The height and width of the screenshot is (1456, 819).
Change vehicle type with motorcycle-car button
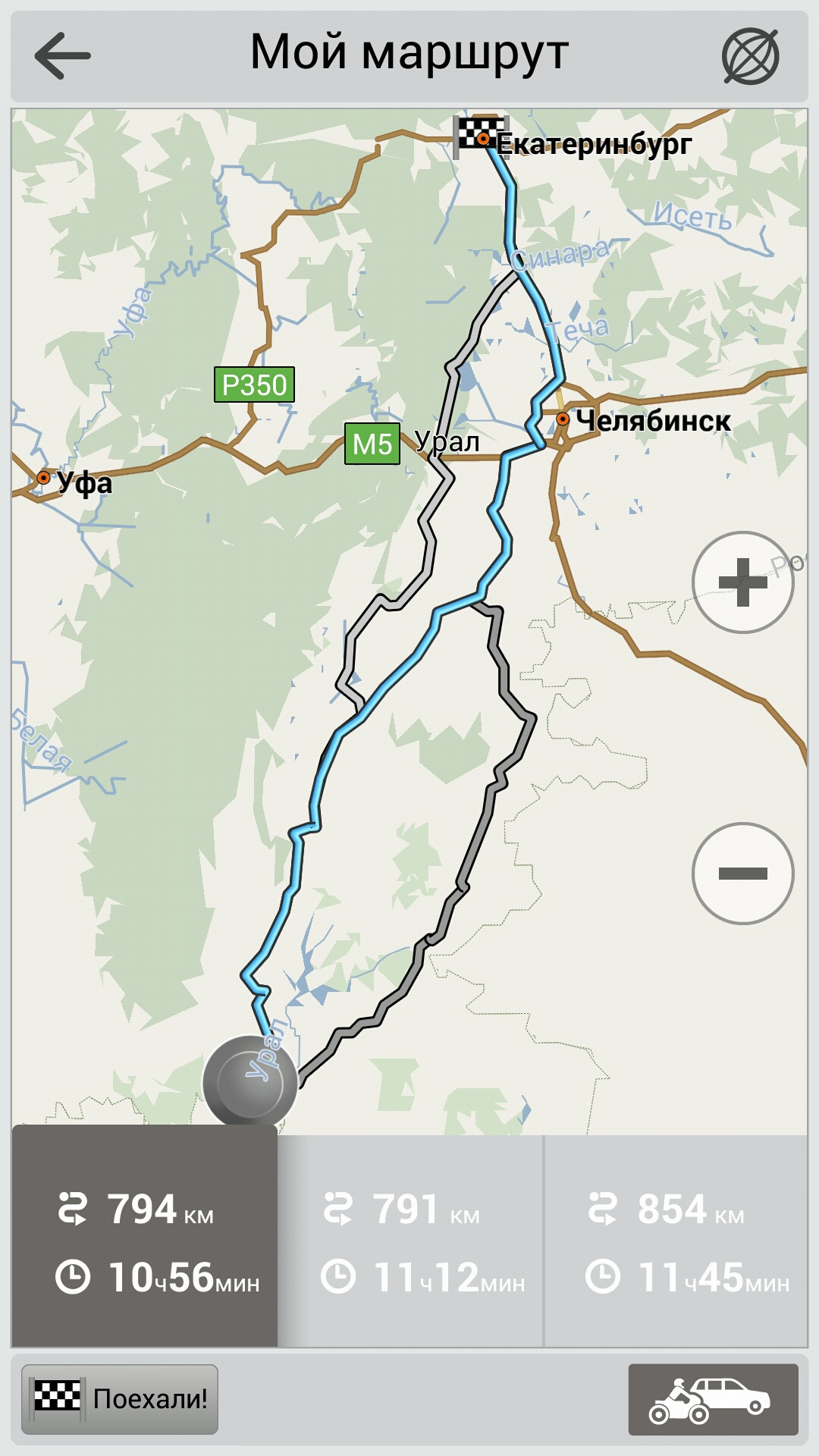click(712, 1399)
